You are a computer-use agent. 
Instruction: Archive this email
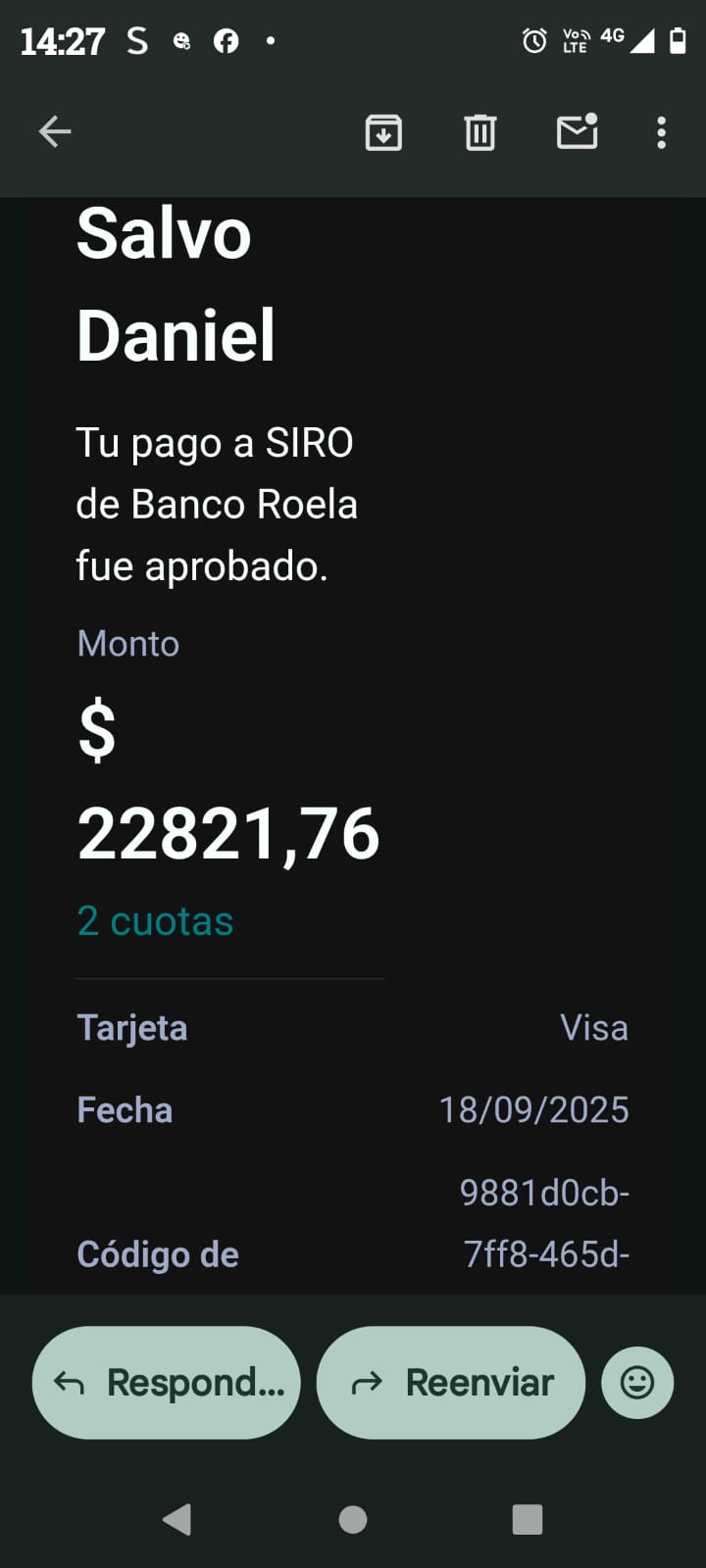point(383,131)
